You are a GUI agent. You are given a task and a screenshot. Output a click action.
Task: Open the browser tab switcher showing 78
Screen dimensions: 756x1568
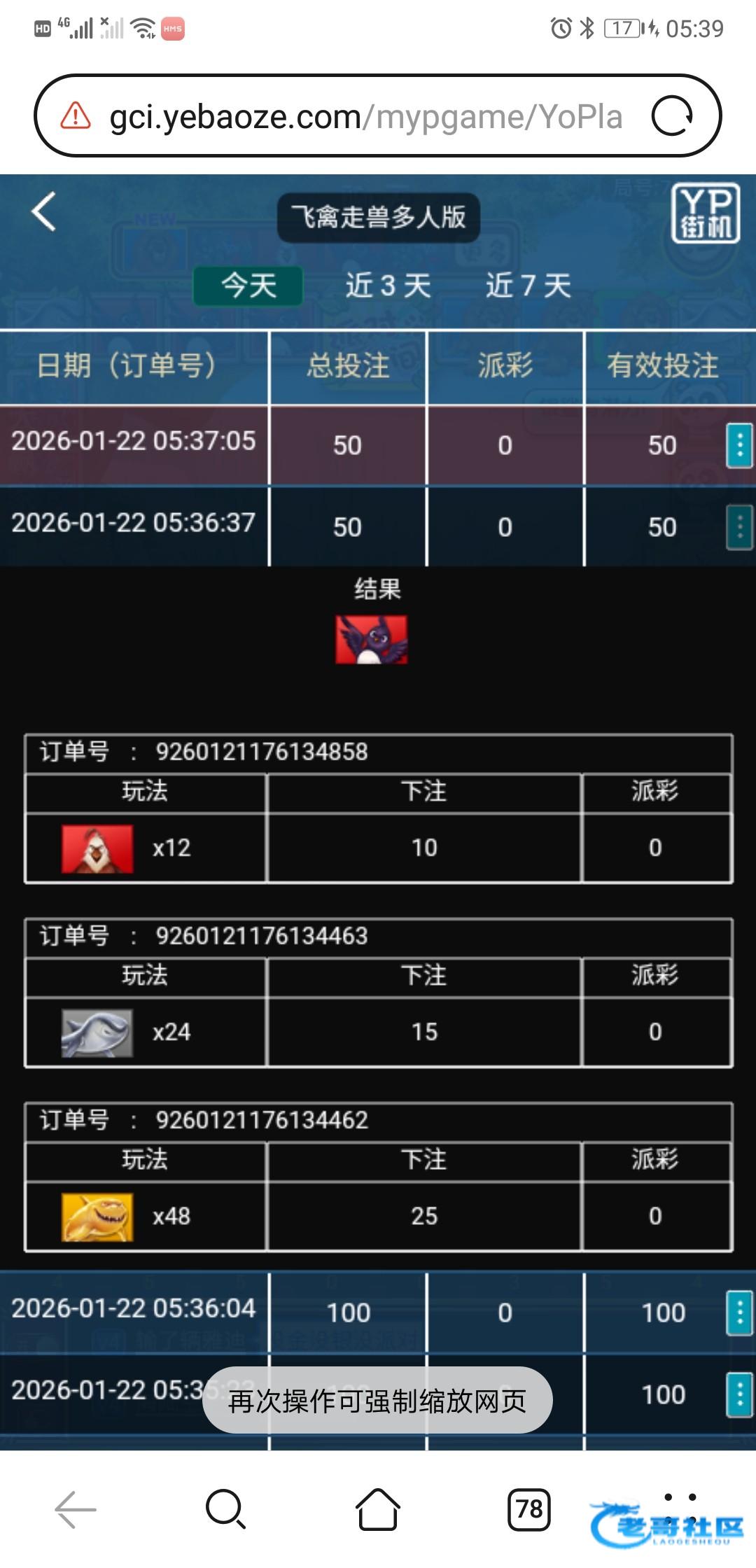529,1508
